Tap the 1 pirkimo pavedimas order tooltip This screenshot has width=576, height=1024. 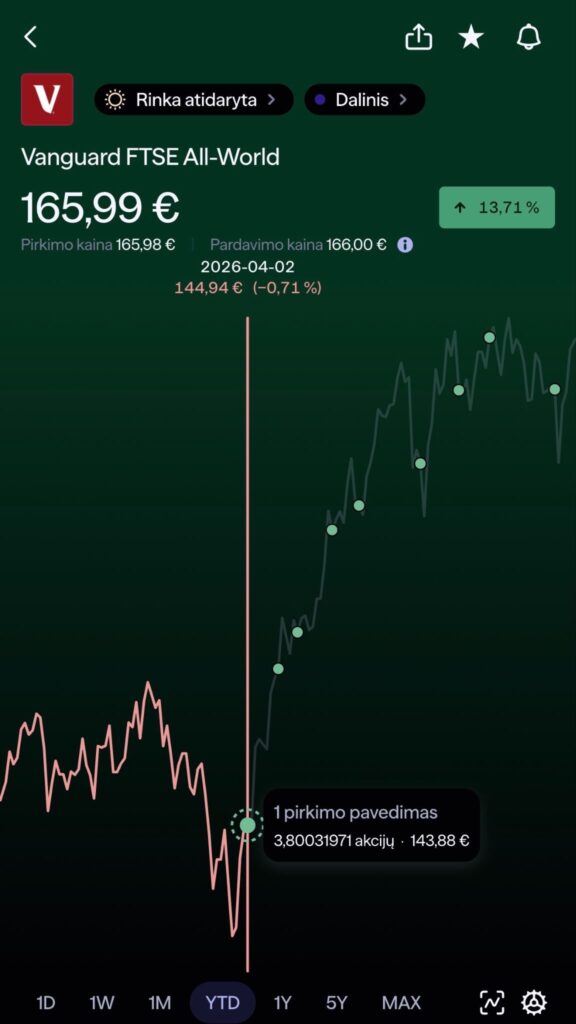371,825
